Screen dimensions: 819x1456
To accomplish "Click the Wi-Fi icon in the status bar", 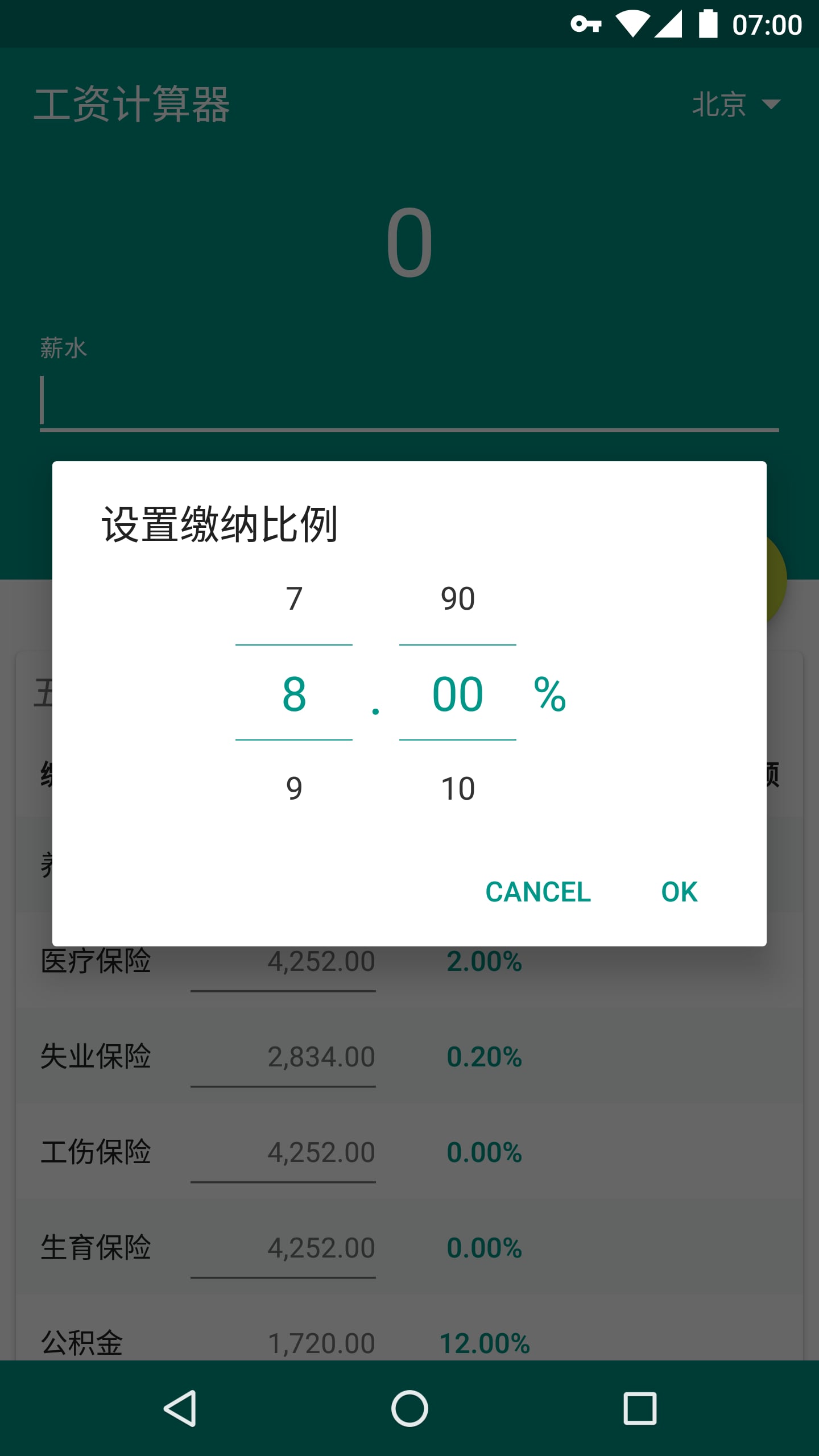I will click(x=633, y=24).
